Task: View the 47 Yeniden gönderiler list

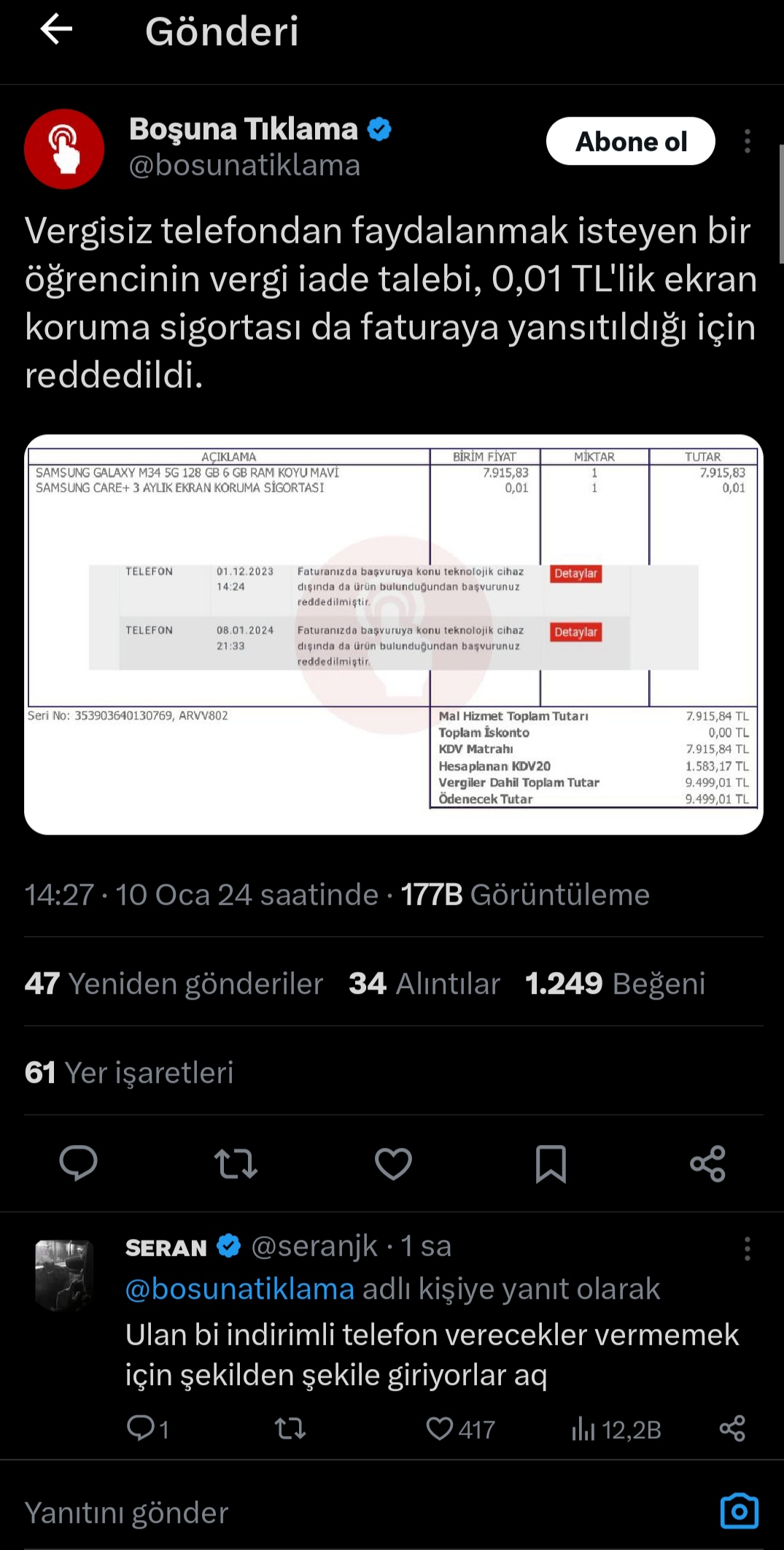Action: click(174, 984)
